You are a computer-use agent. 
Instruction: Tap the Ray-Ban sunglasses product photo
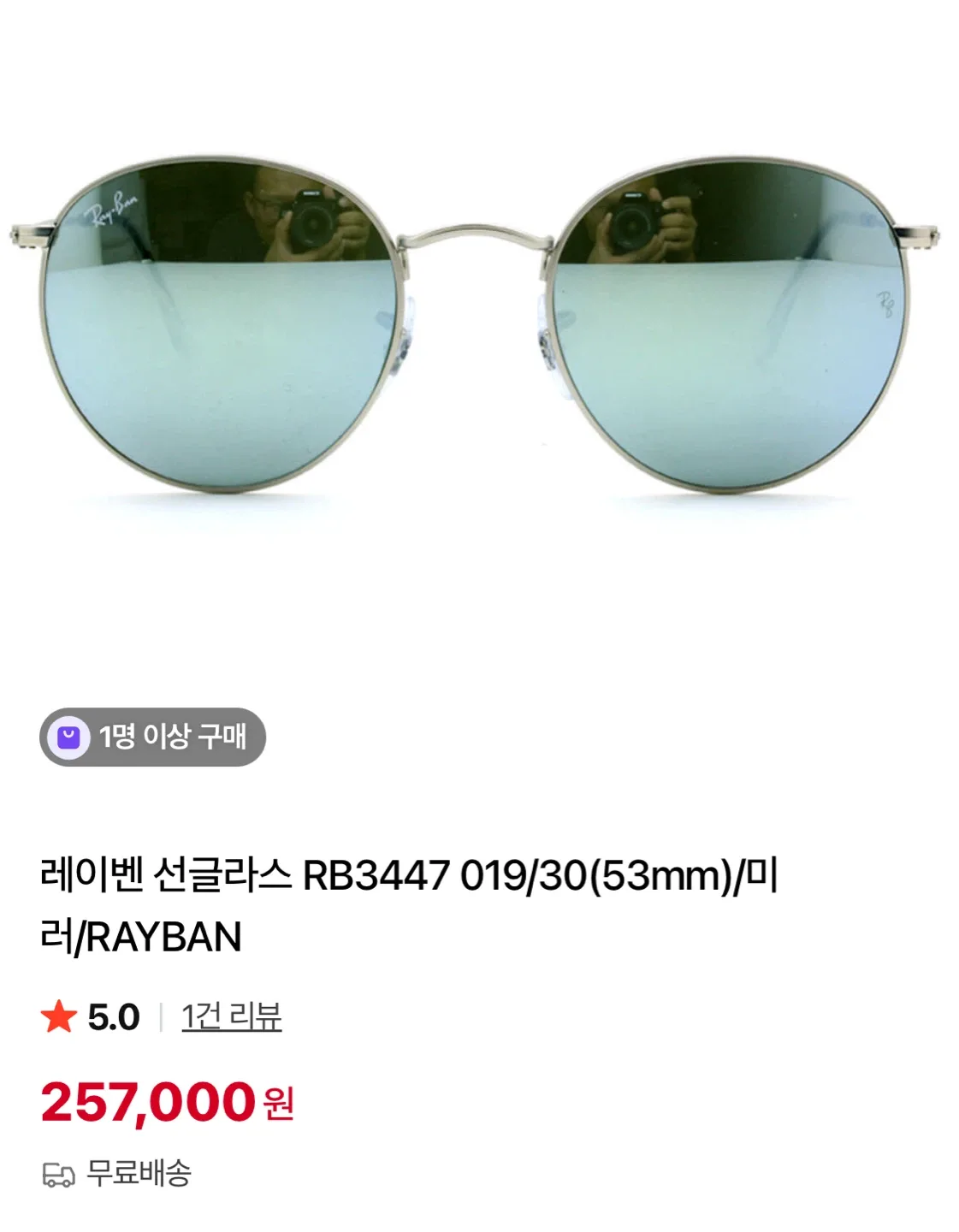click(x=479, y=325)
